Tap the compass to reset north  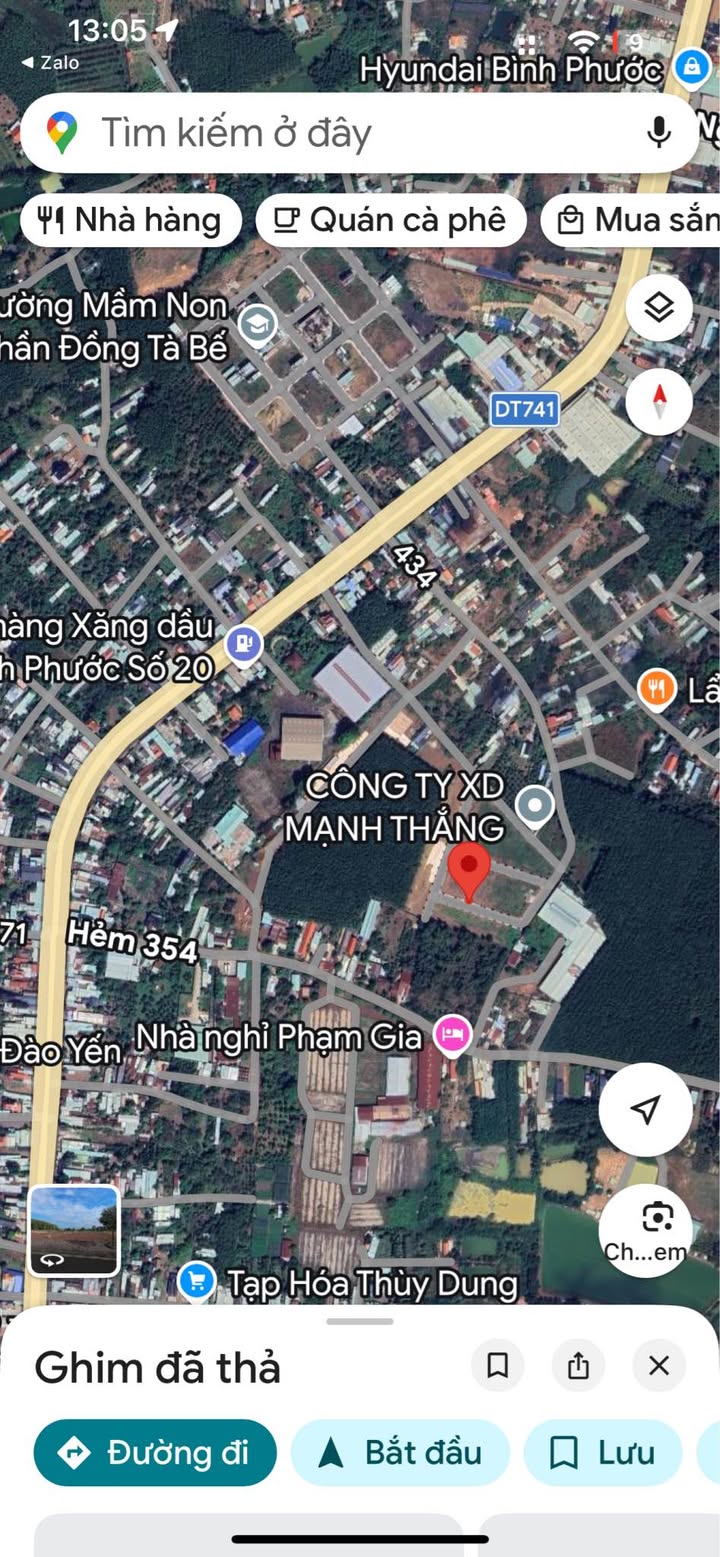tap(659, 402)
